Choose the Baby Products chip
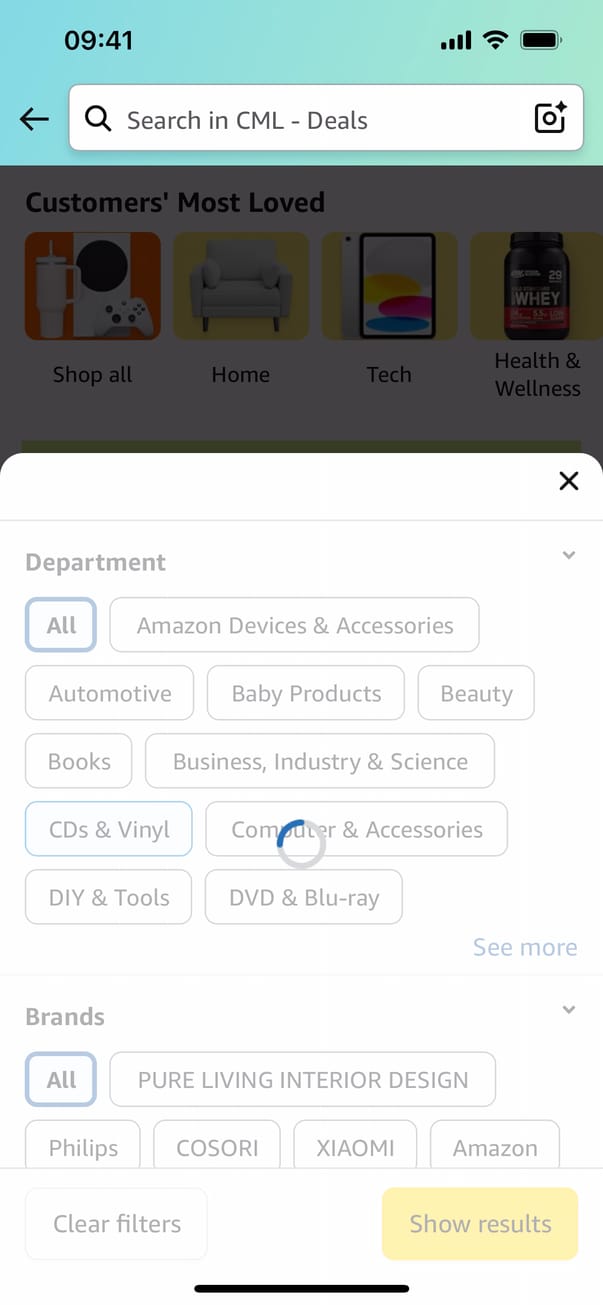The image size is (603, 1305). click(306, 694)
